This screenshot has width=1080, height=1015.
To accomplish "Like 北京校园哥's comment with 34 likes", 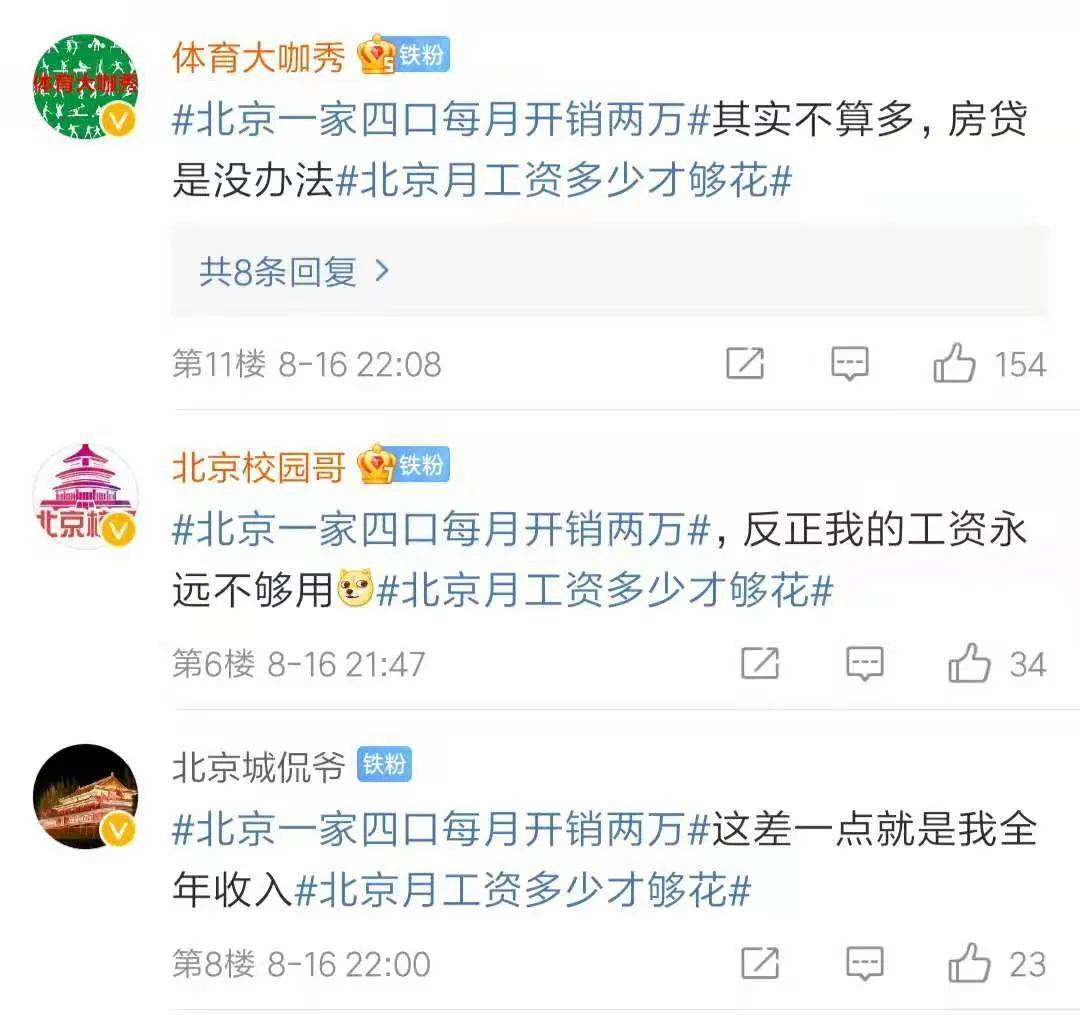I will (969, 663).
